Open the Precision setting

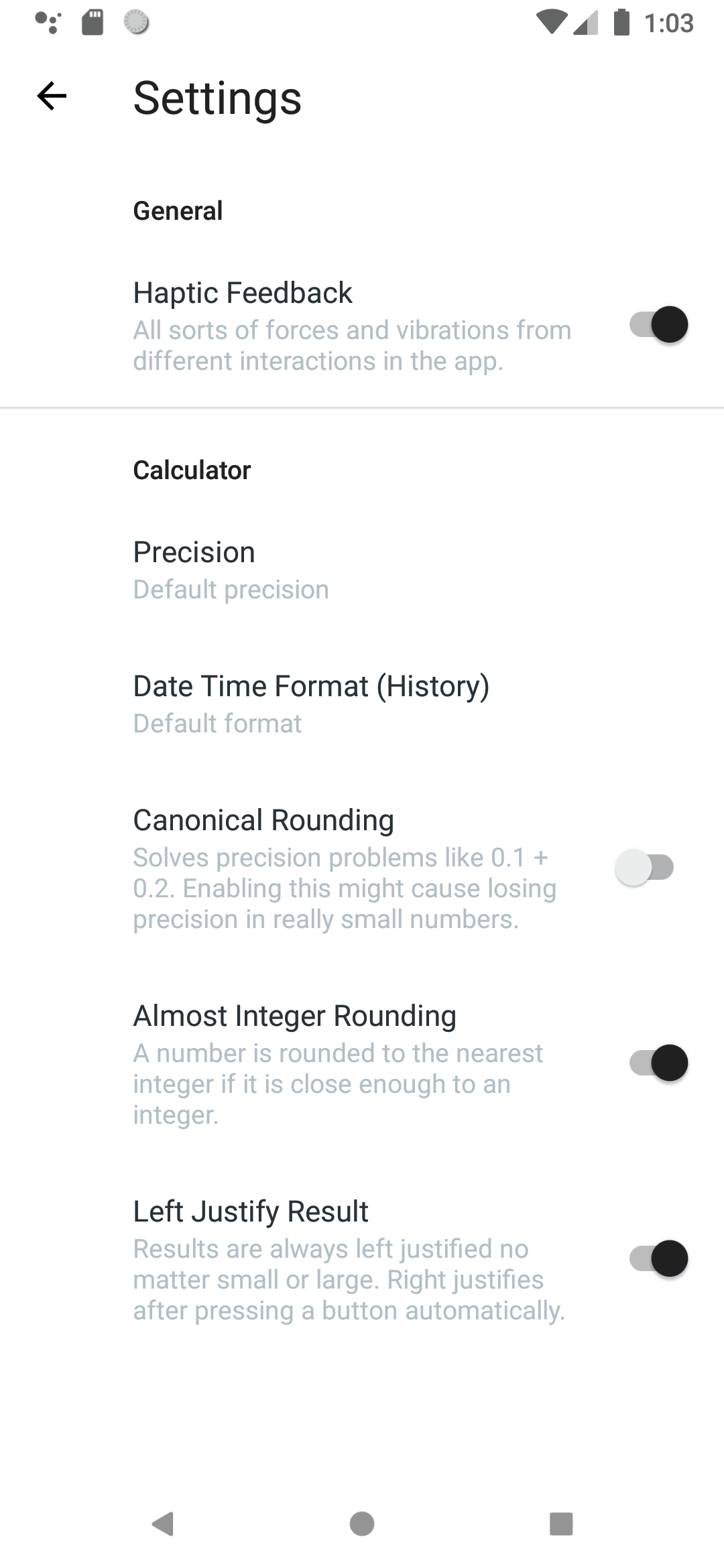coord(362,570)
